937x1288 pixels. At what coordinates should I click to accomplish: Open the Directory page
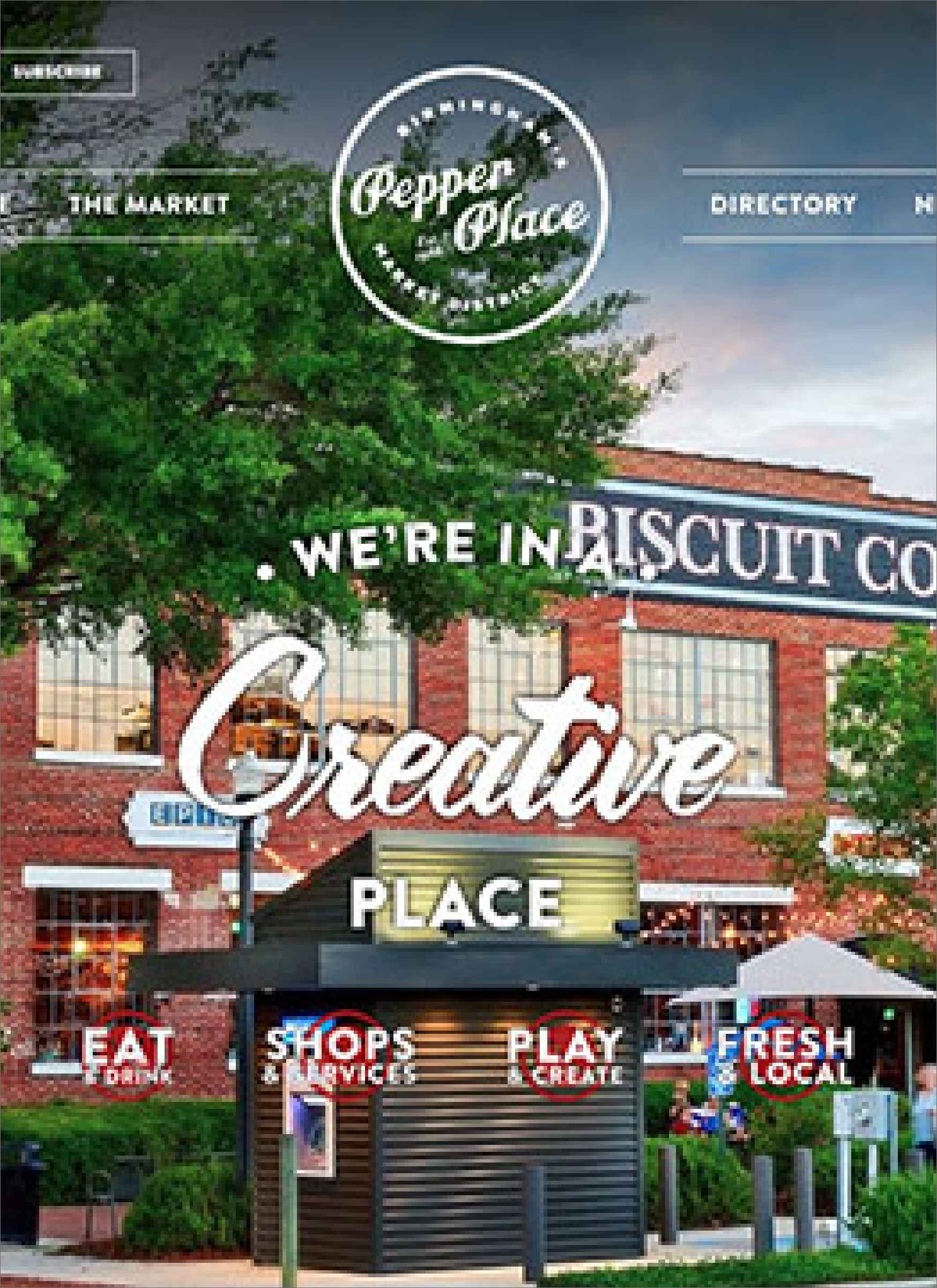pos(783,204)
